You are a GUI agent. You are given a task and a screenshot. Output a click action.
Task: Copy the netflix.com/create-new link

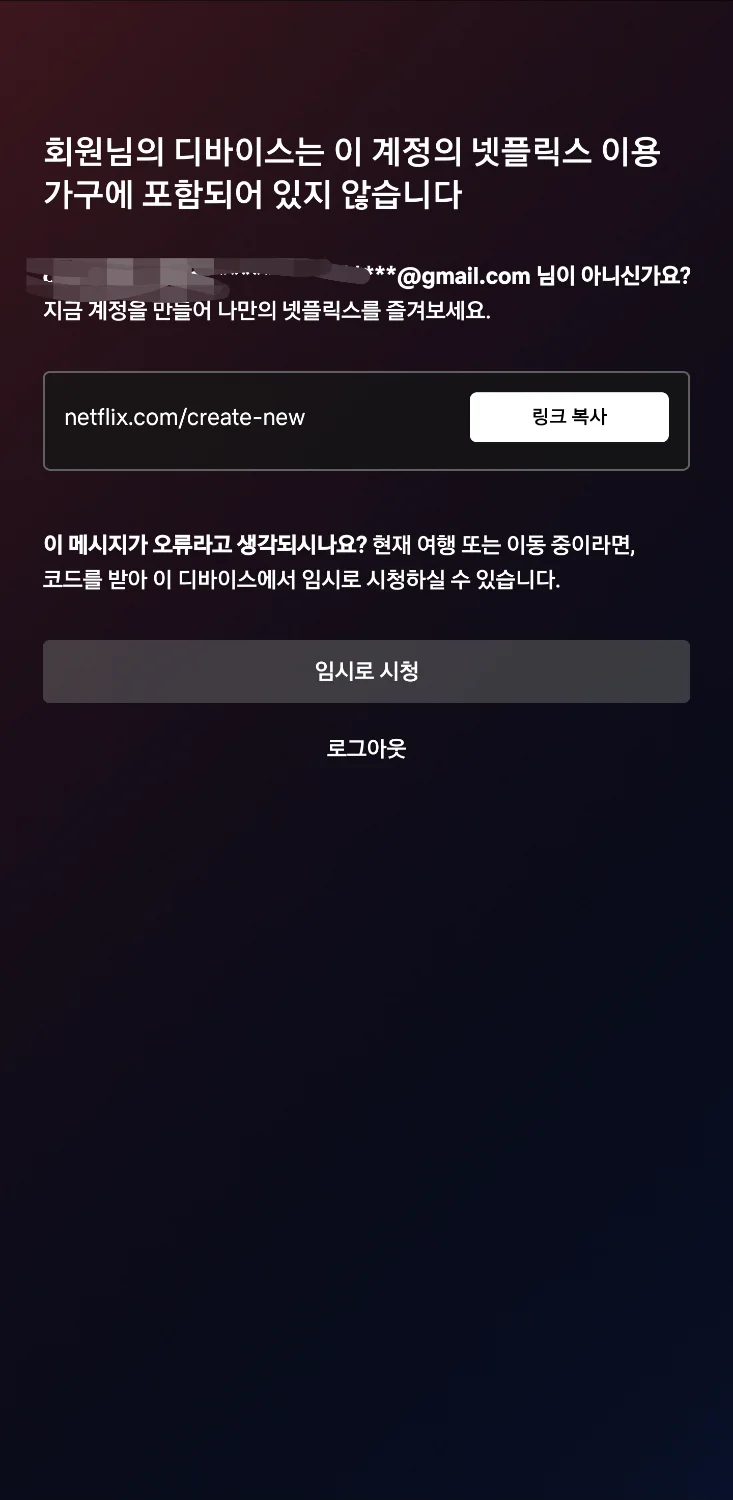click(x=569, y=417)
